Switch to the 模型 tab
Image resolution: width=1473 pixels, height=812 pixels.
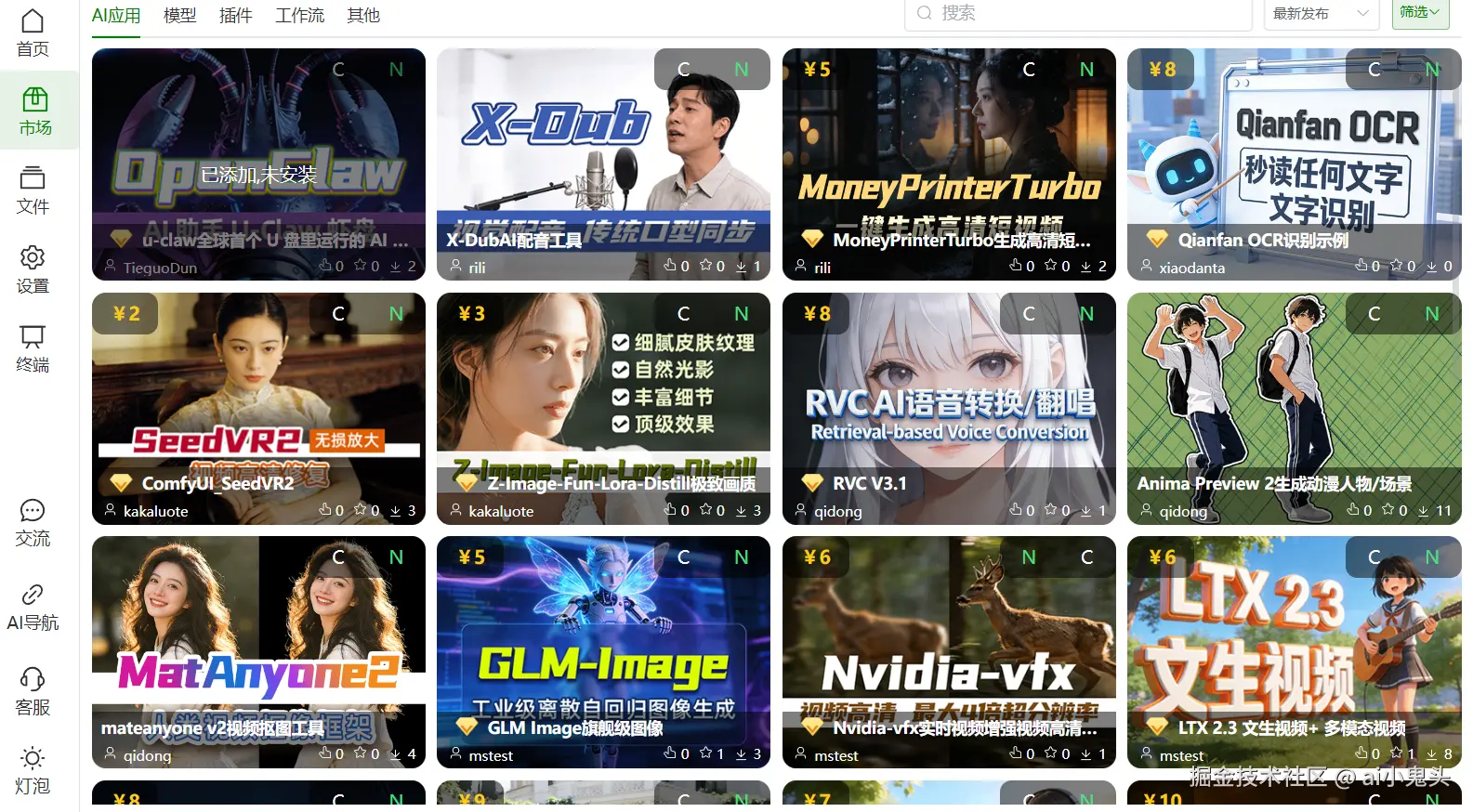(179, 16)
